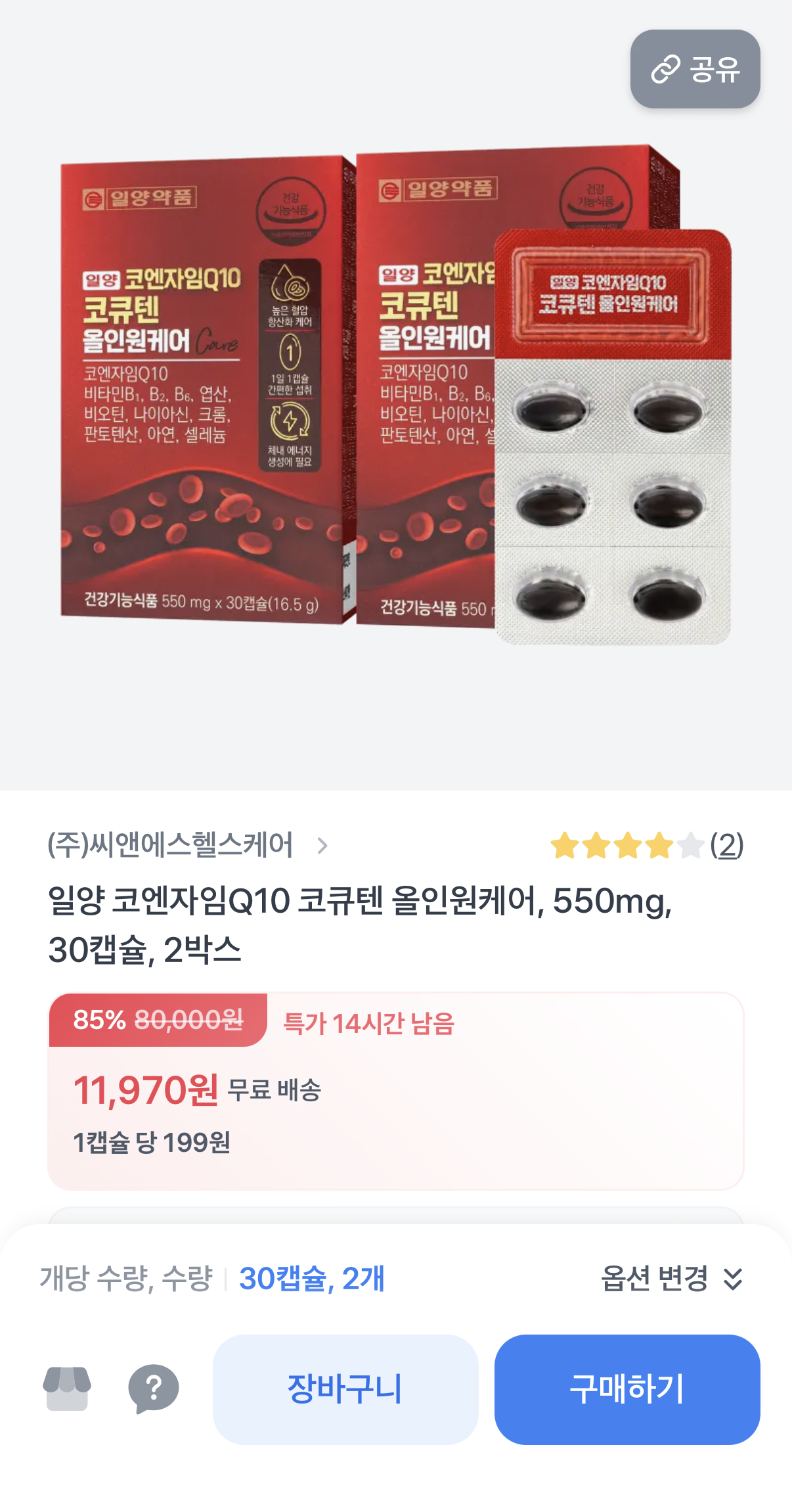Open the store icon
The image size is (792, 1512).
(x=67, y=1388)
